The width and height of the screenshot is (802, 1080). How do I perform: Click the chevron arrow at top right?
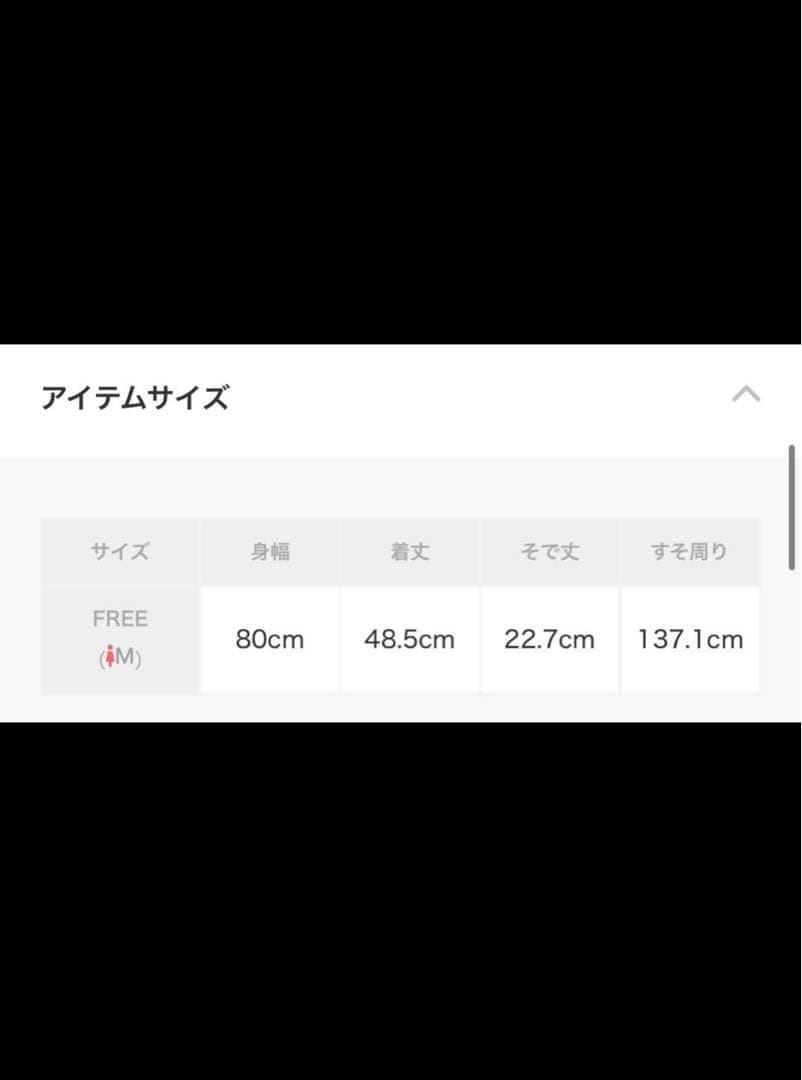click(x=746, y=394)
